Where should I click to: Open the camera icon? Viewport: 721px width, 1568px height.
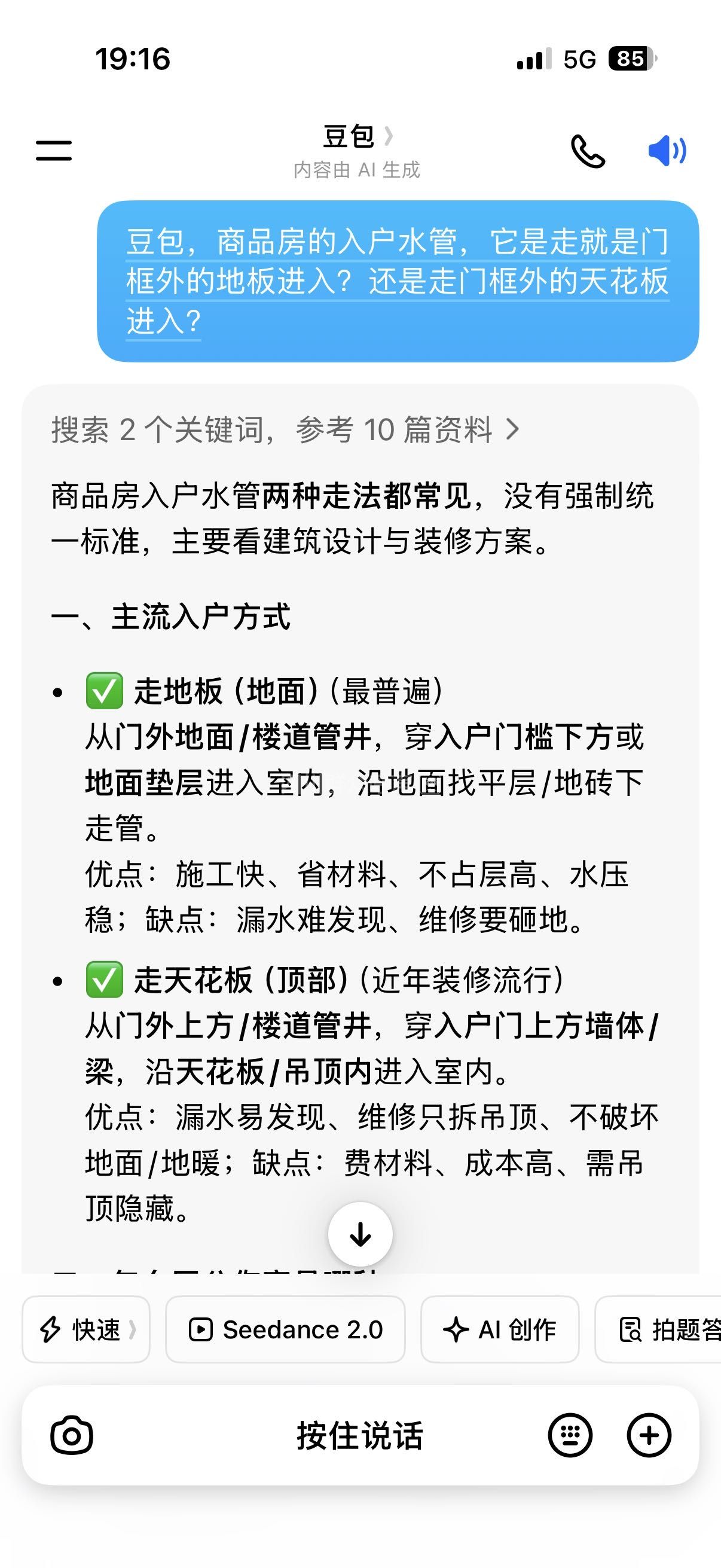[x=72, y=1435]
